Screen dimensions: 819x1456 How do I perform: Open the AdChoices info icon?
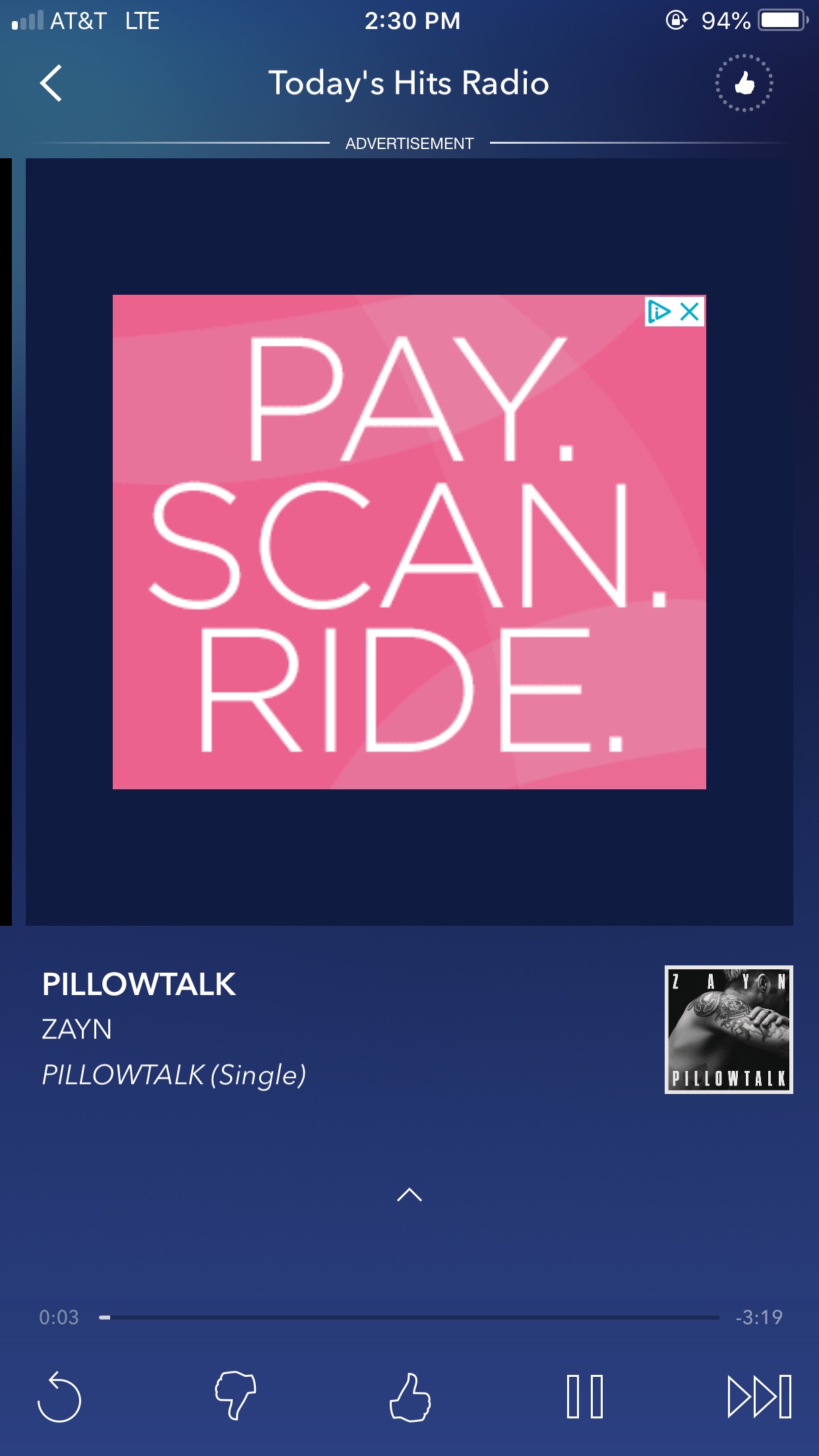pyautogui.click(x=659, y=311)
